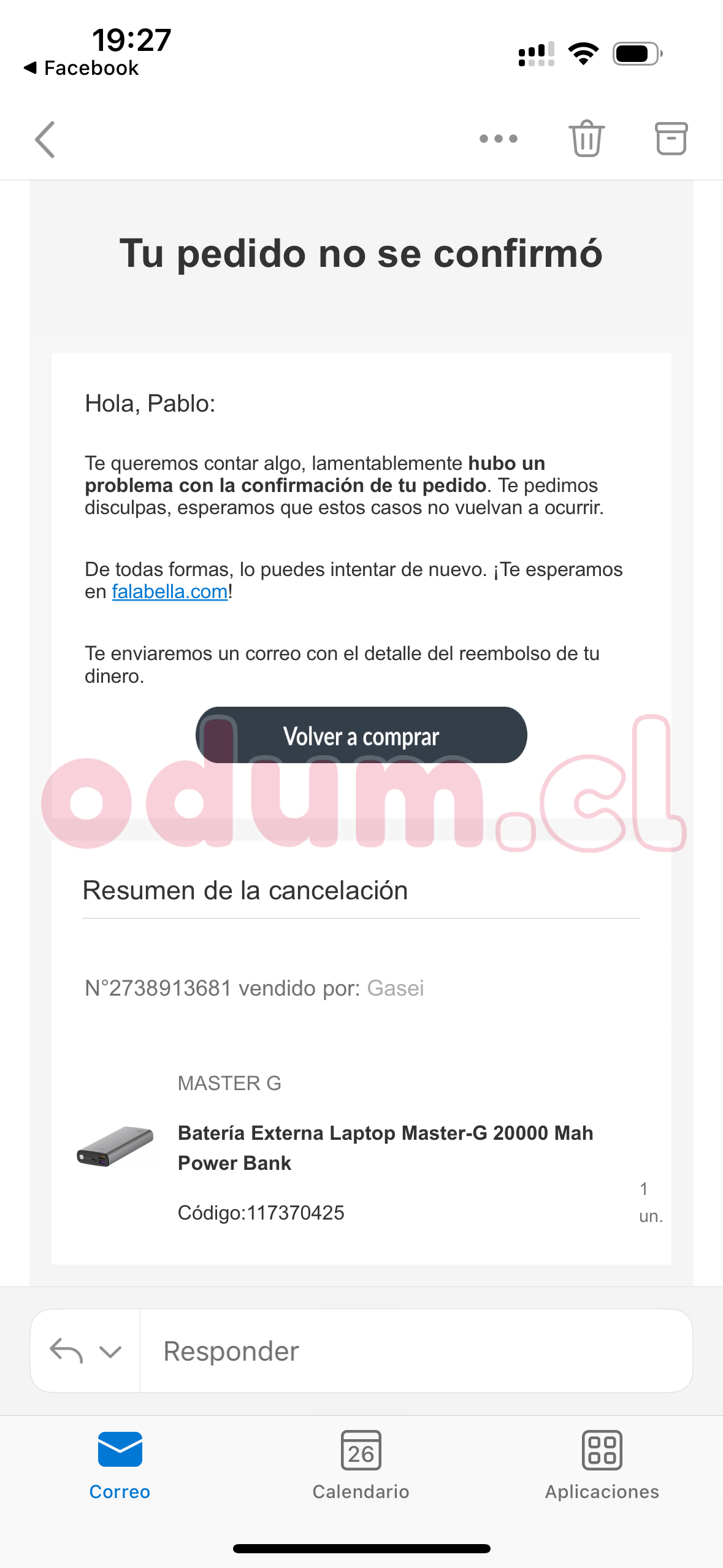Go back to the inbox
The width and height of the screenshot is (723, 1568).
click(x=45, y=139)
